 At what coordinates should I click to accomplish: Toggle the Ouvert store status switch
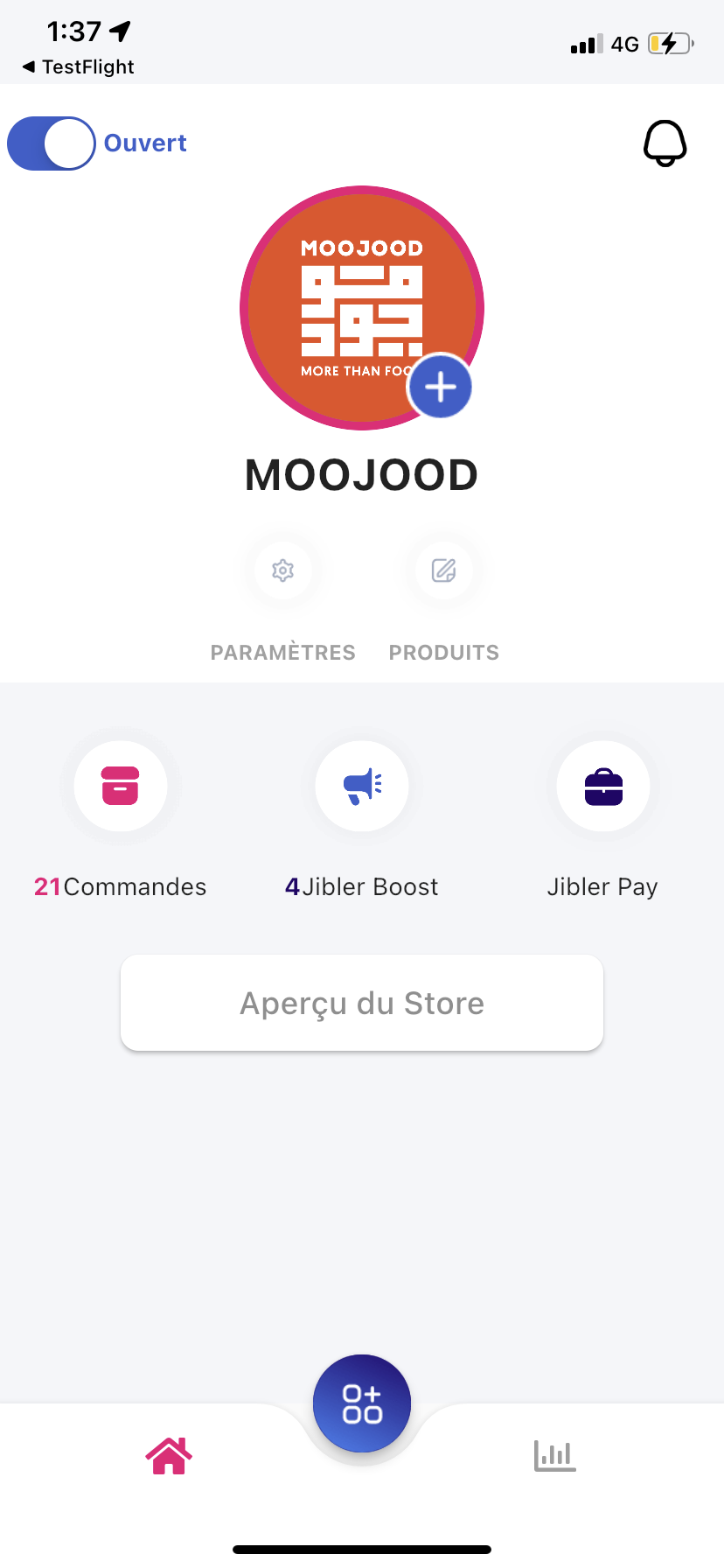[52, 143]
